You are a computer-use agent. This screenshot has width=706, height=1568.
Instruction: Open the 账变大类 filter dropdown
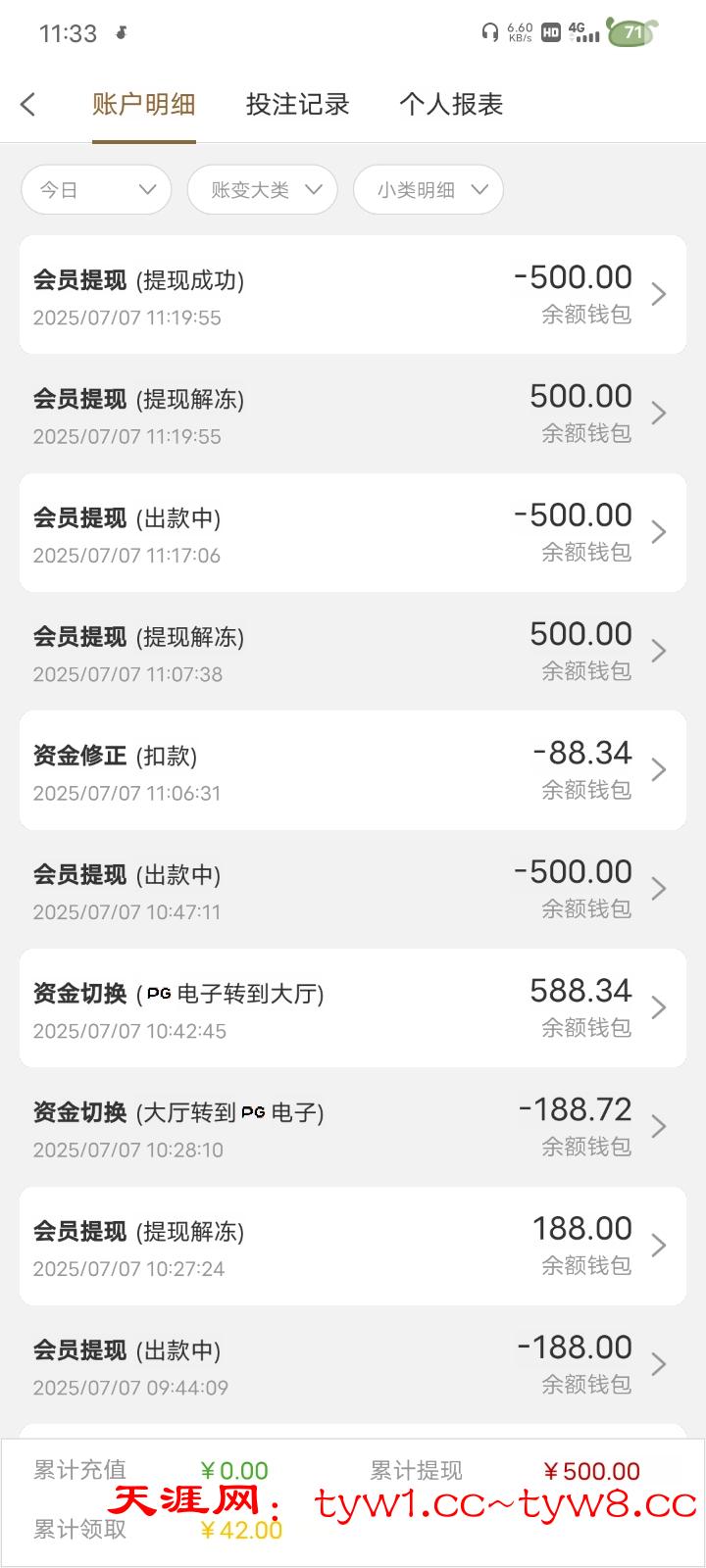pos(263,190)
